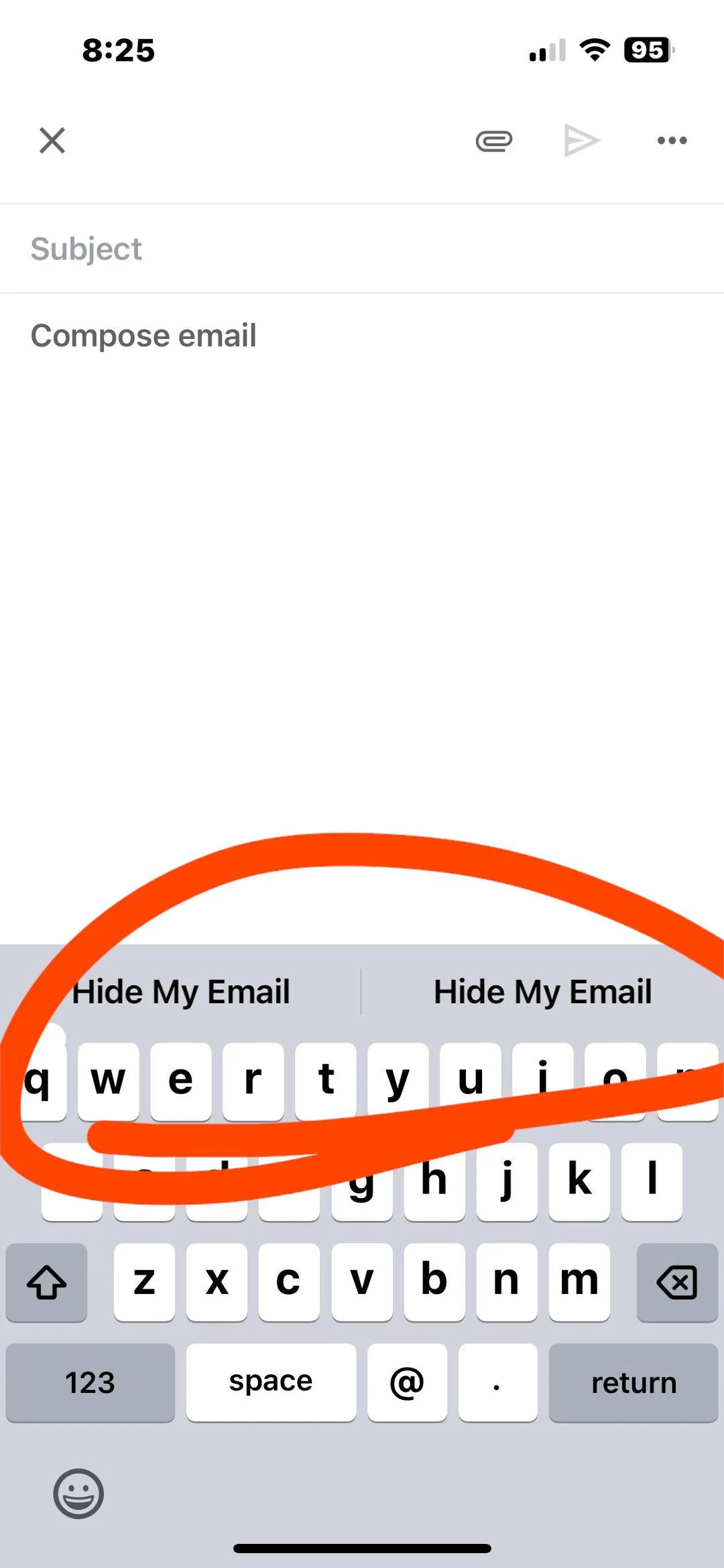Tap the space bar
Screen dimensions: 724x1568
coord(271,1382)
